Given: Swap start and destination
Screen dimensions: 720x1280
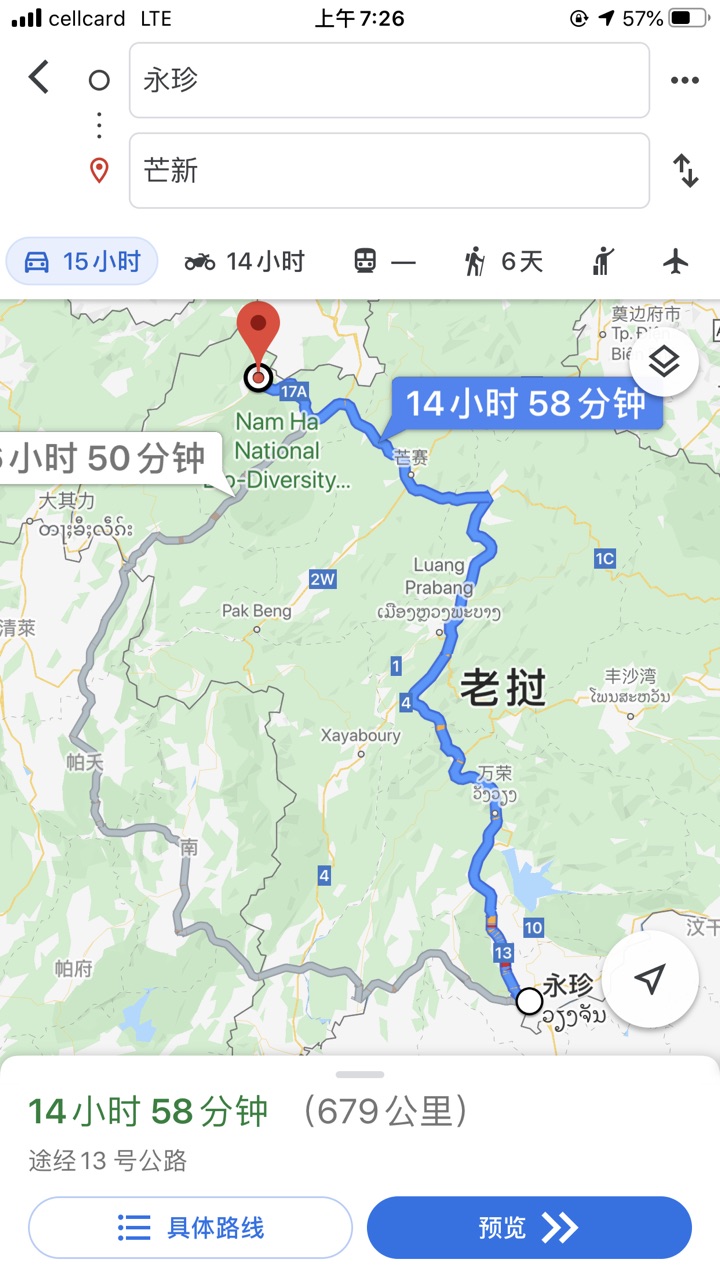Looking at the screenshot, I should tap(686, 171).
